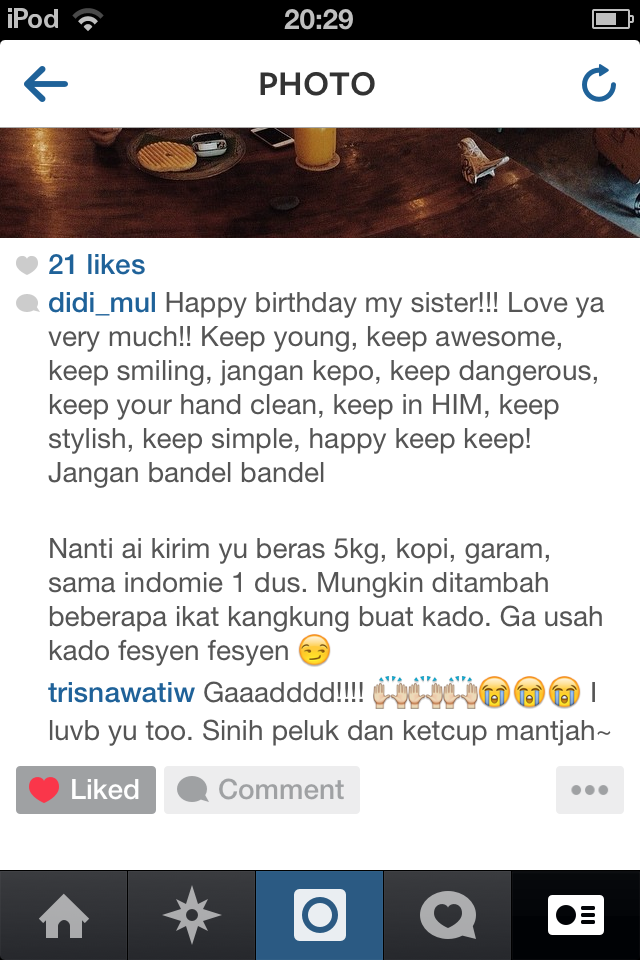This screenshot has width=640, height=960.
Task: Open the Profile tab
Action: tap(576, 915)
